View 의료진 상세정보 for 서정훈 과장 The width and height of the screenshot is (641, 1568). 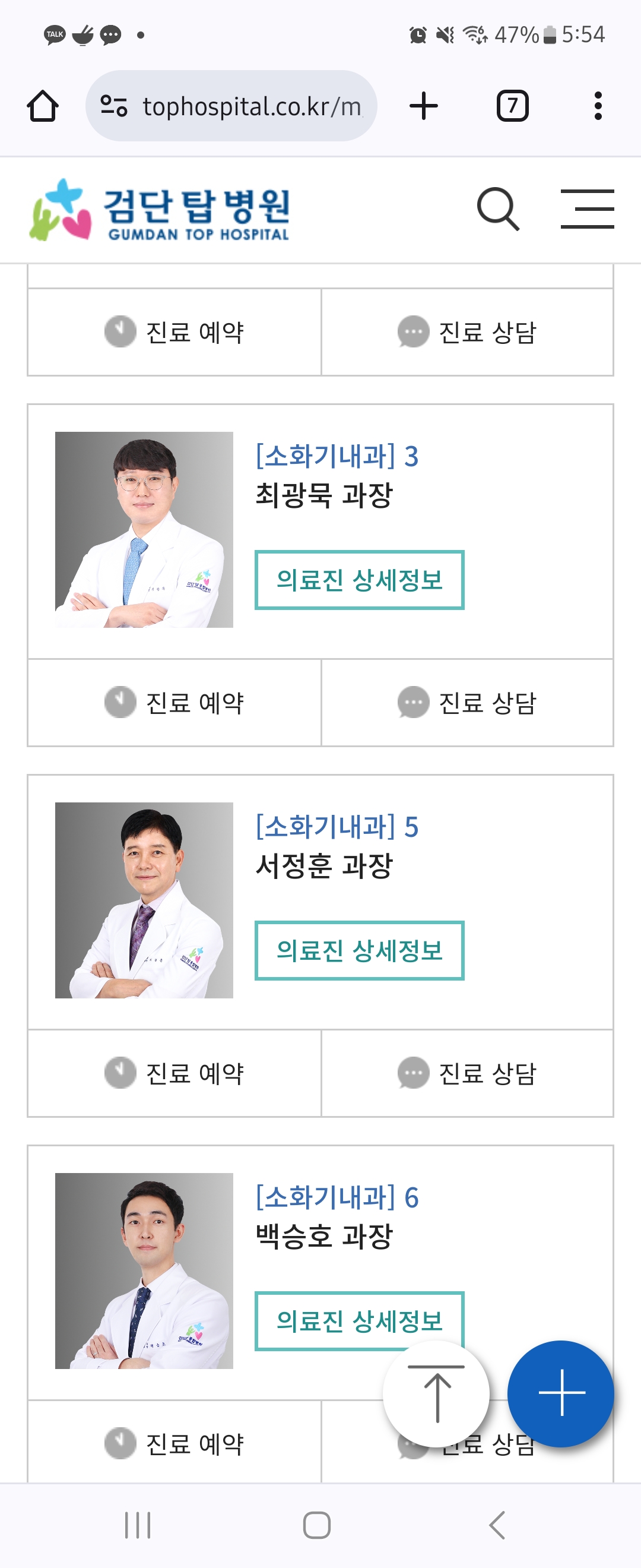[x=359, y=950]
